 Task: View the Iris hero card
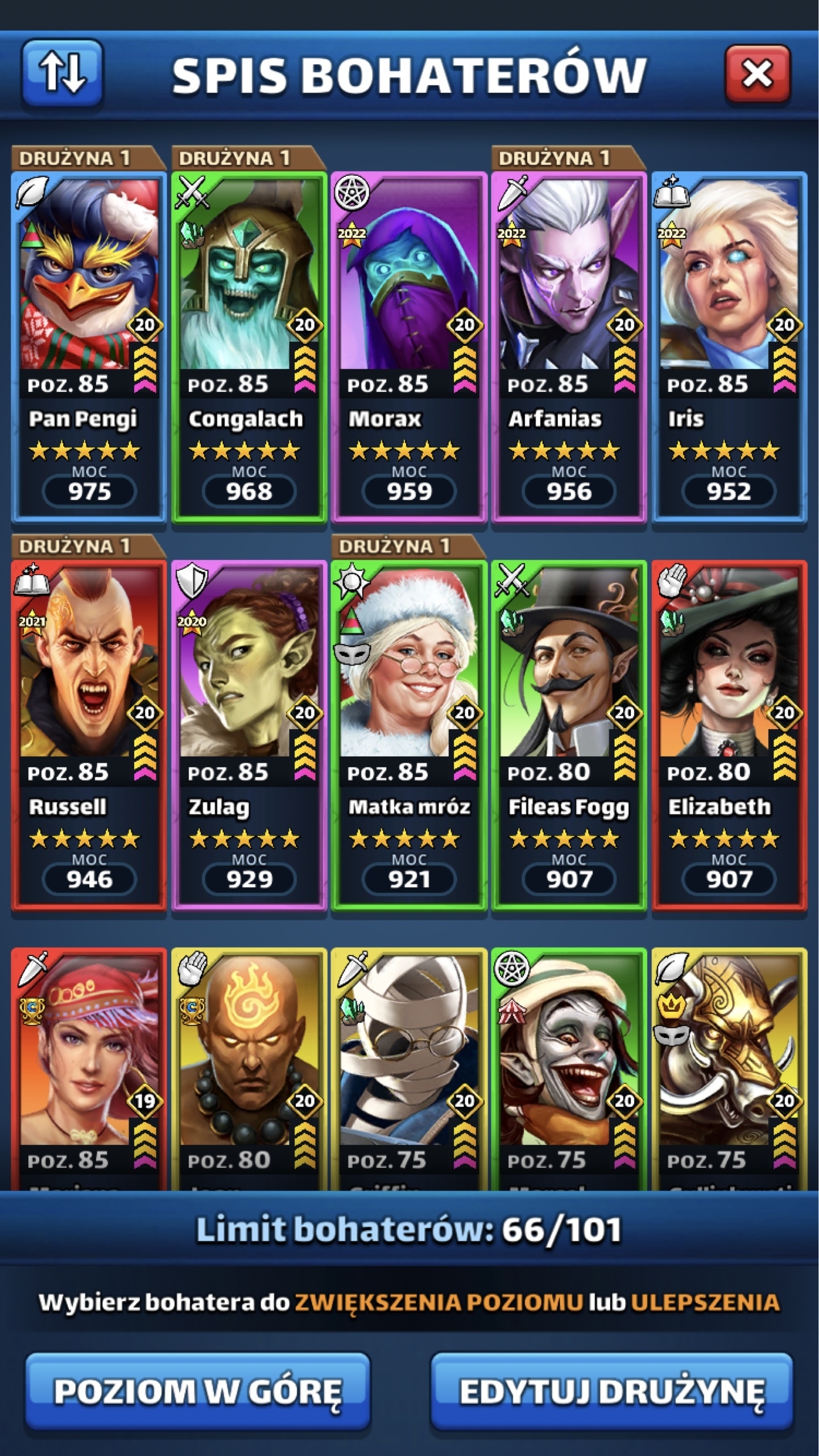pos(729,347)
